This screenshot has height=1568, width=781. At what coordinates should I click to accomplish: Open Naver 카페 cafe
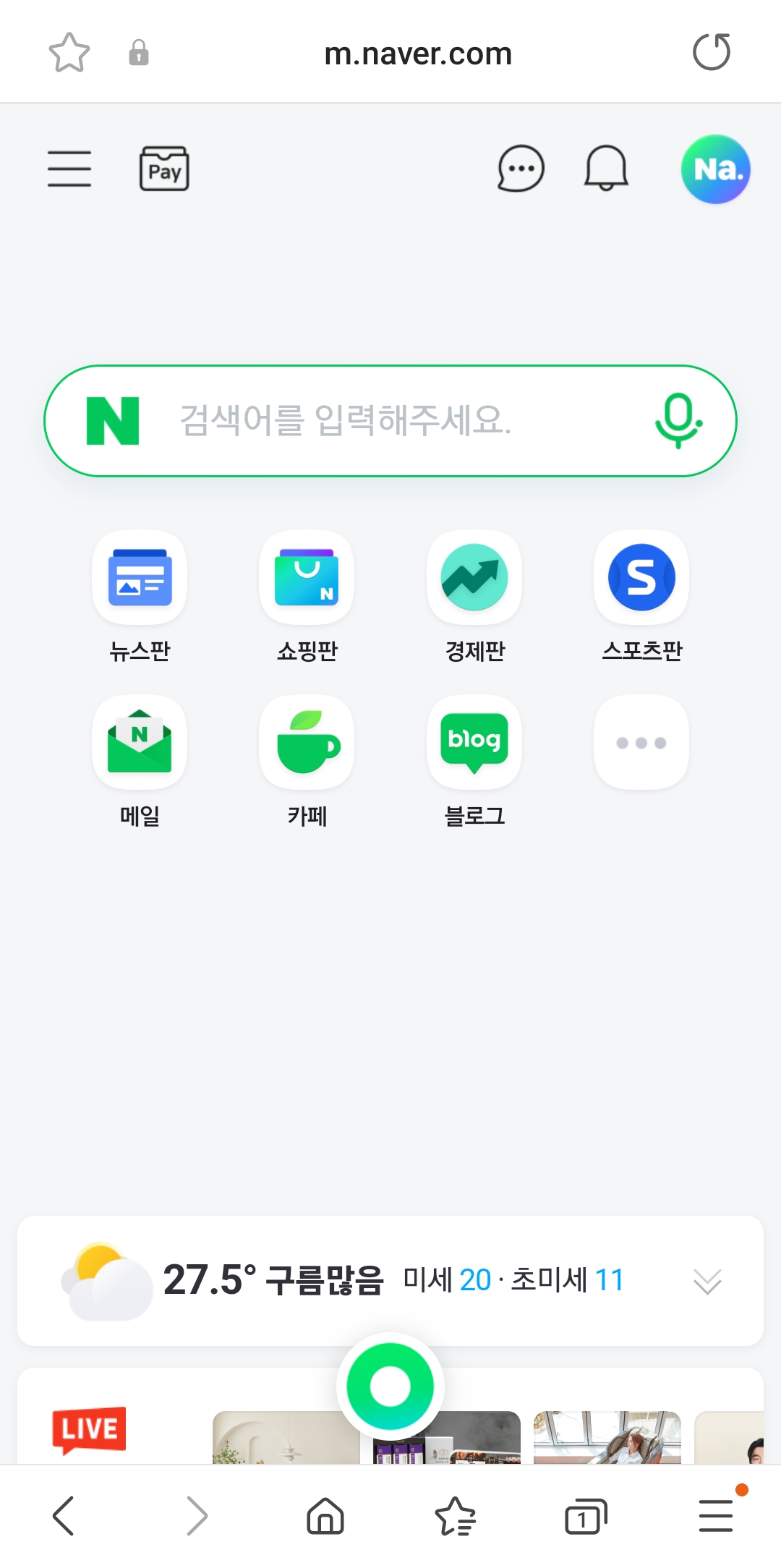[x=307, y=742]
